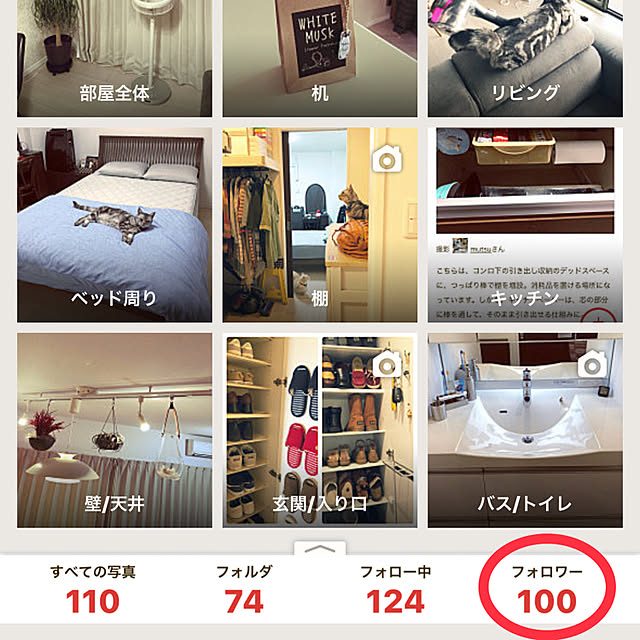The image size is (640, 640).
Task: View the リビング folder
Action: 526,60
